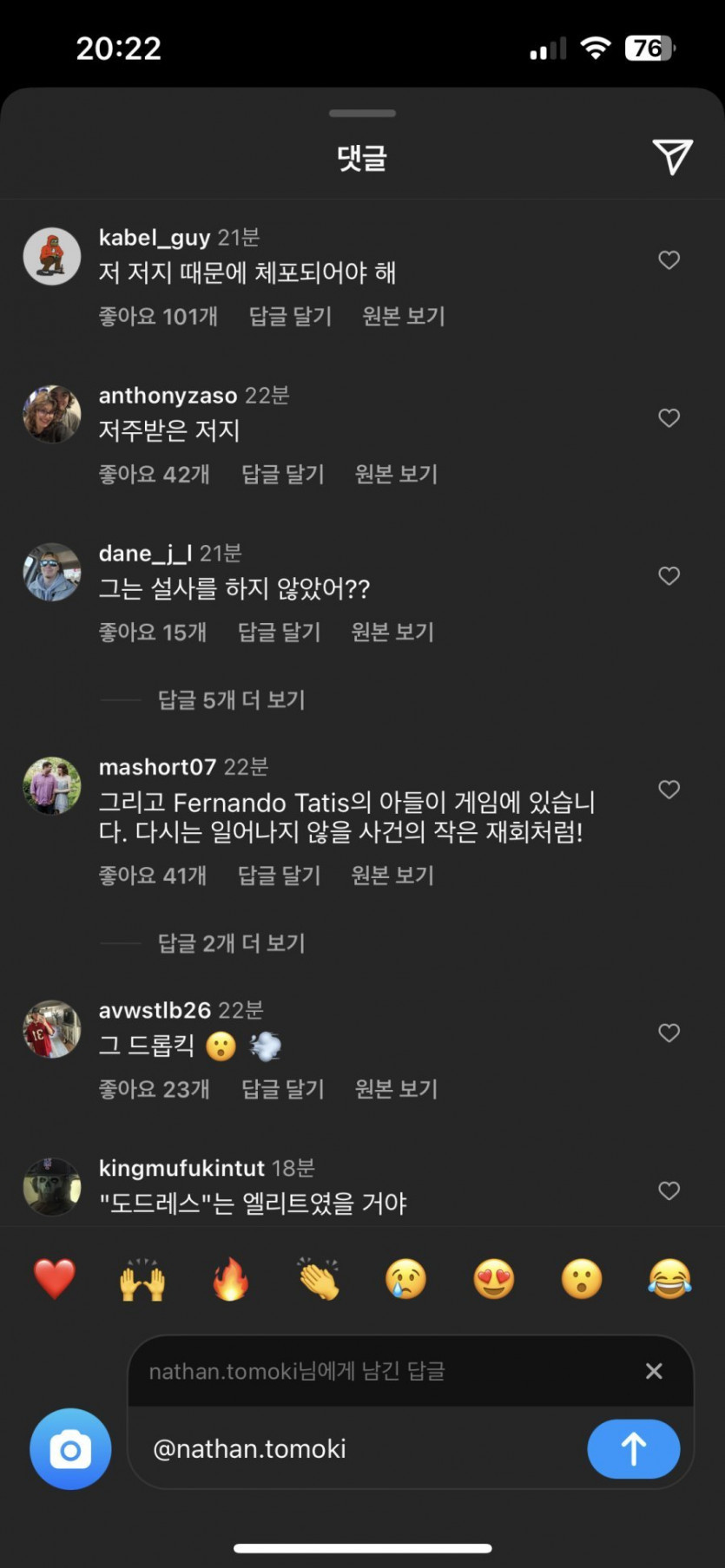Dismiss the reply to nathan.tomoki banner

(x=654, y=1371)
